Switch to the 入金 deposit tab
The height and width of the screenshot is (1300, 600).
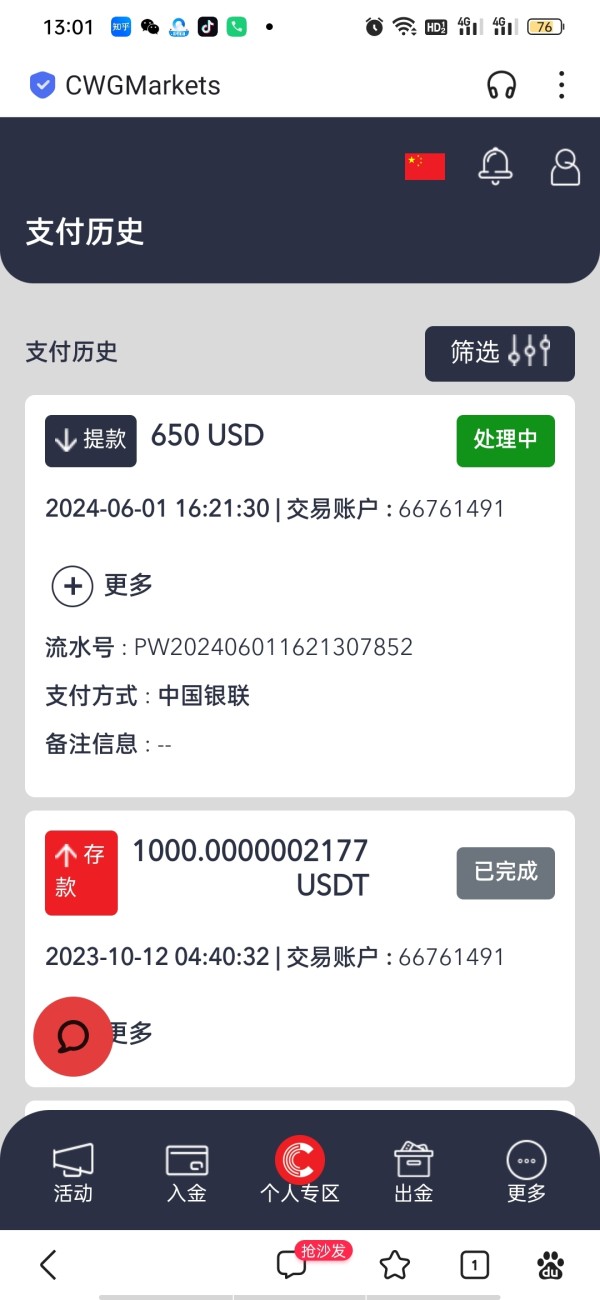(187, 1172)
